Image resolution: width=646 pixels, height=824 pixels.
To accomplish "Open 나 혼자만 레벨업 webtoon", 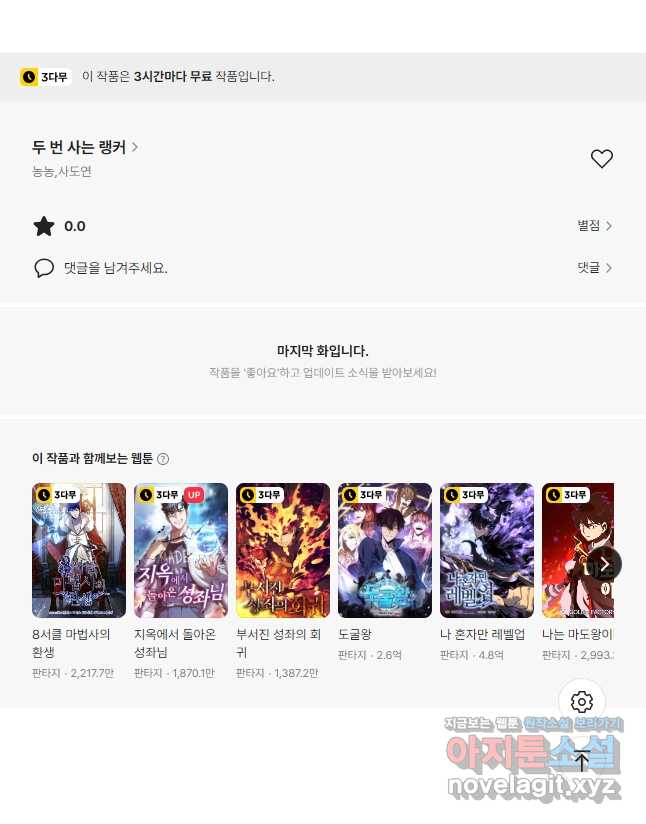I will [487, 551].
